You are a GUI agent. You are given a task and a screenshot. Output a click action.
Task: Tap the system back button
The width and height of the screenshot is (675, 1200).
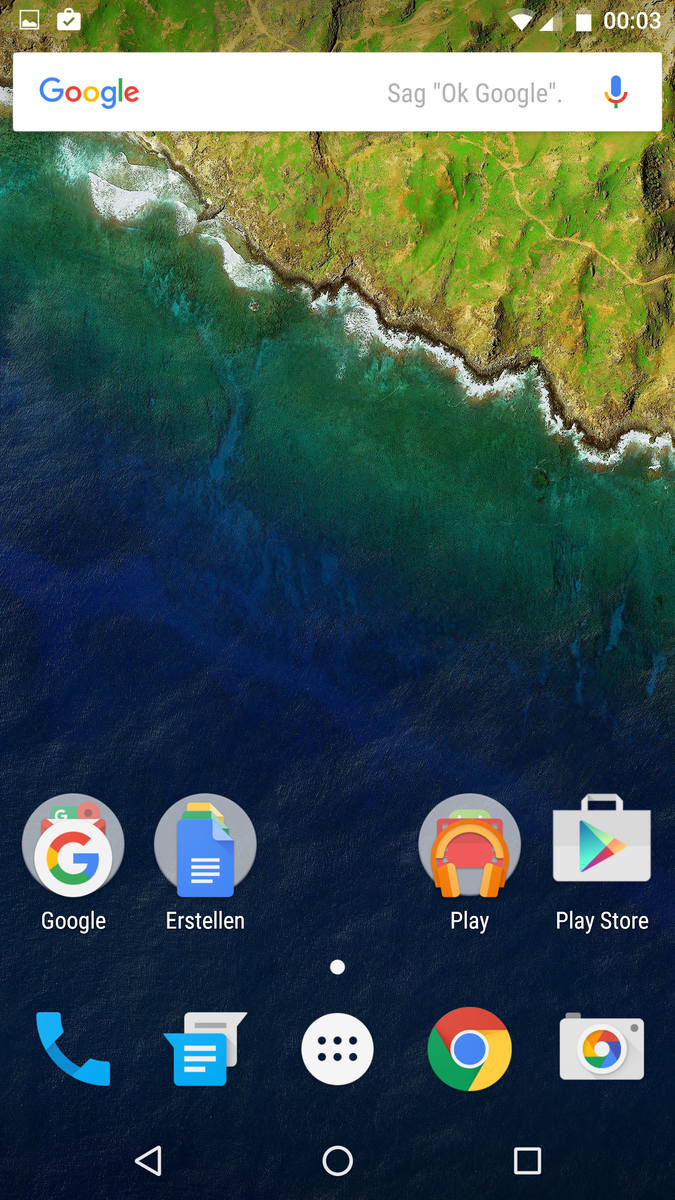click(148, 1160)
